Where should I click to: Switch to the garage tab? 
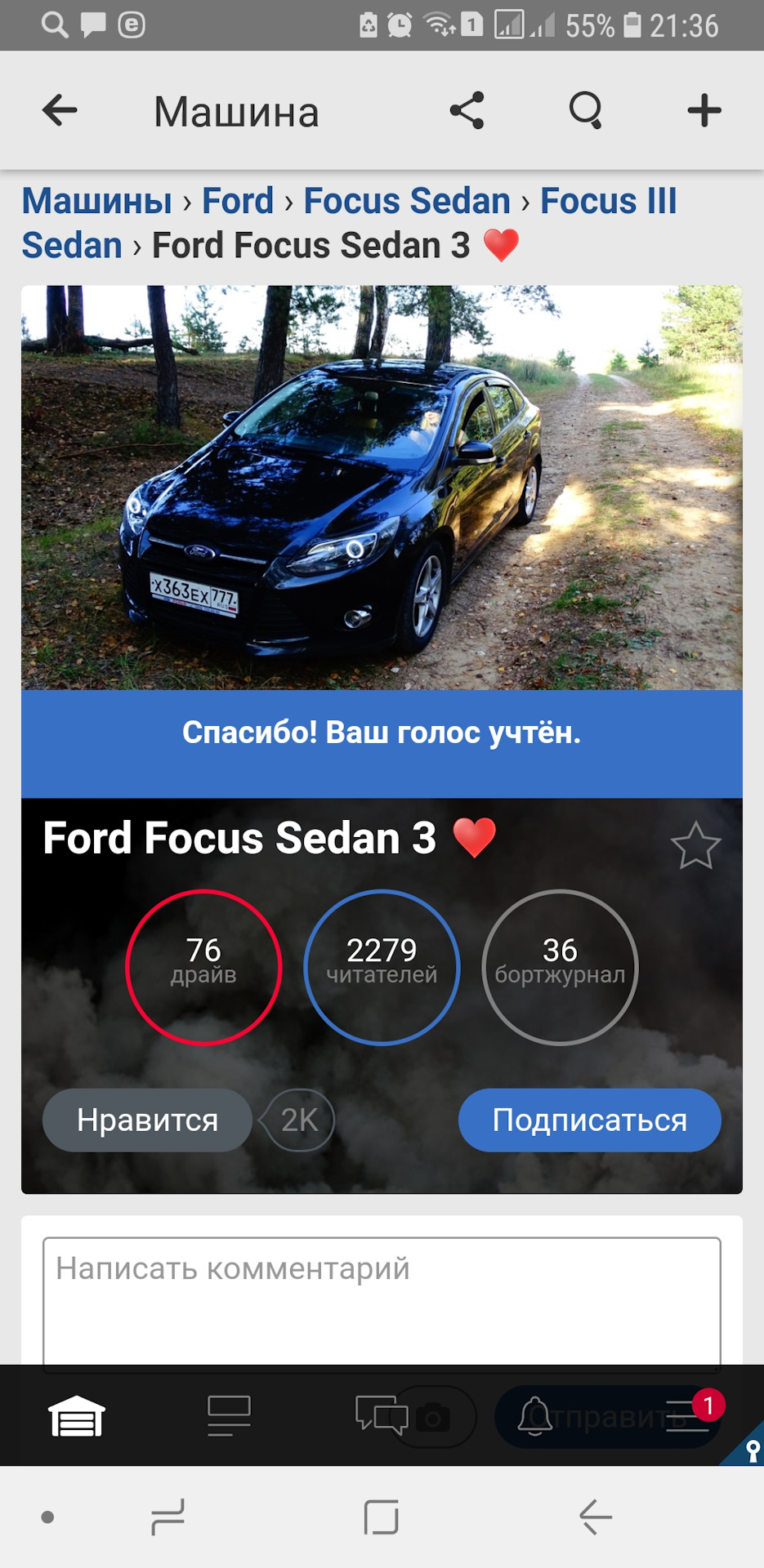(77, 1416)
